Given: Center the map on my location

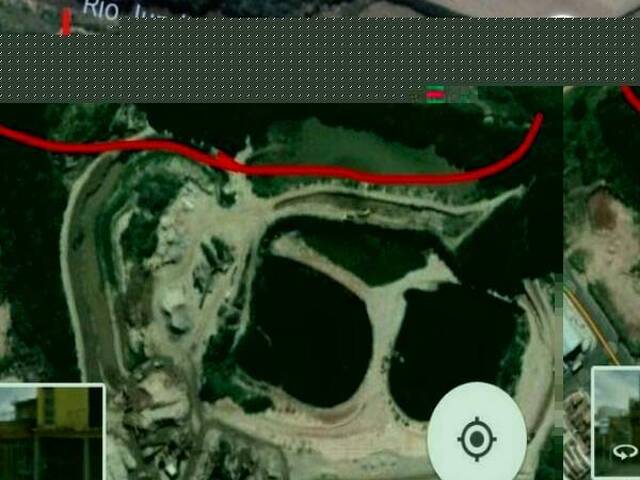Looking at the screenshot, I should coord(477,438).
